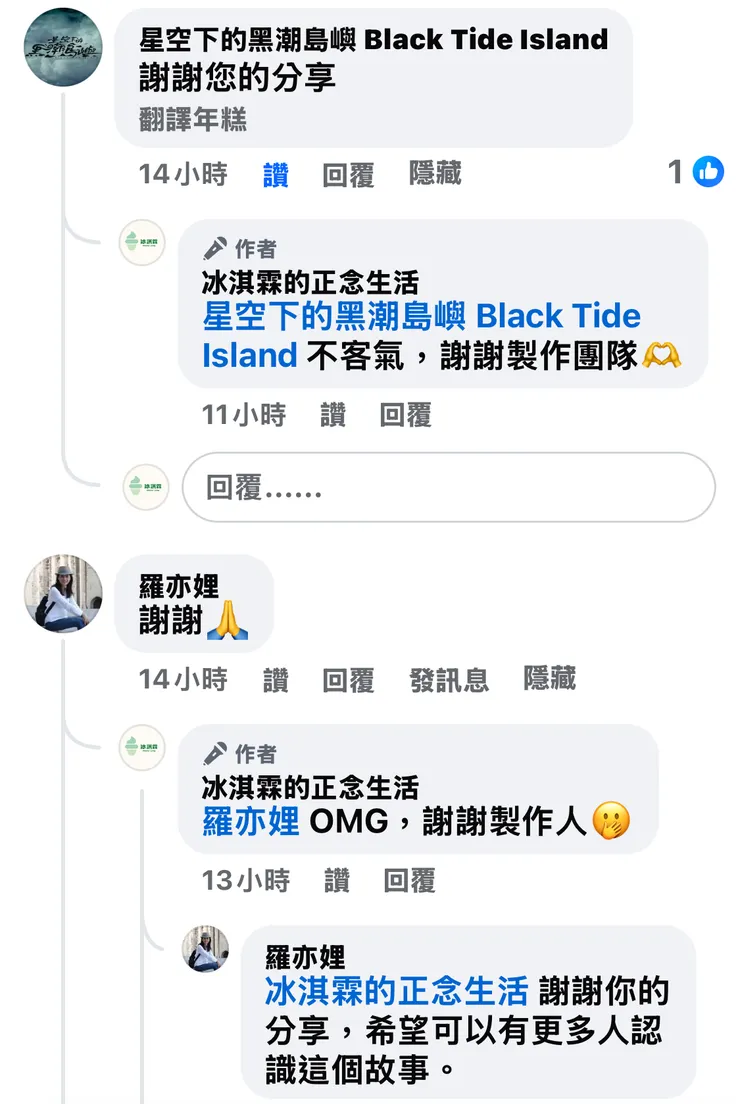
Task: Reply to Black Tide Island's comment
Action: 347,174
